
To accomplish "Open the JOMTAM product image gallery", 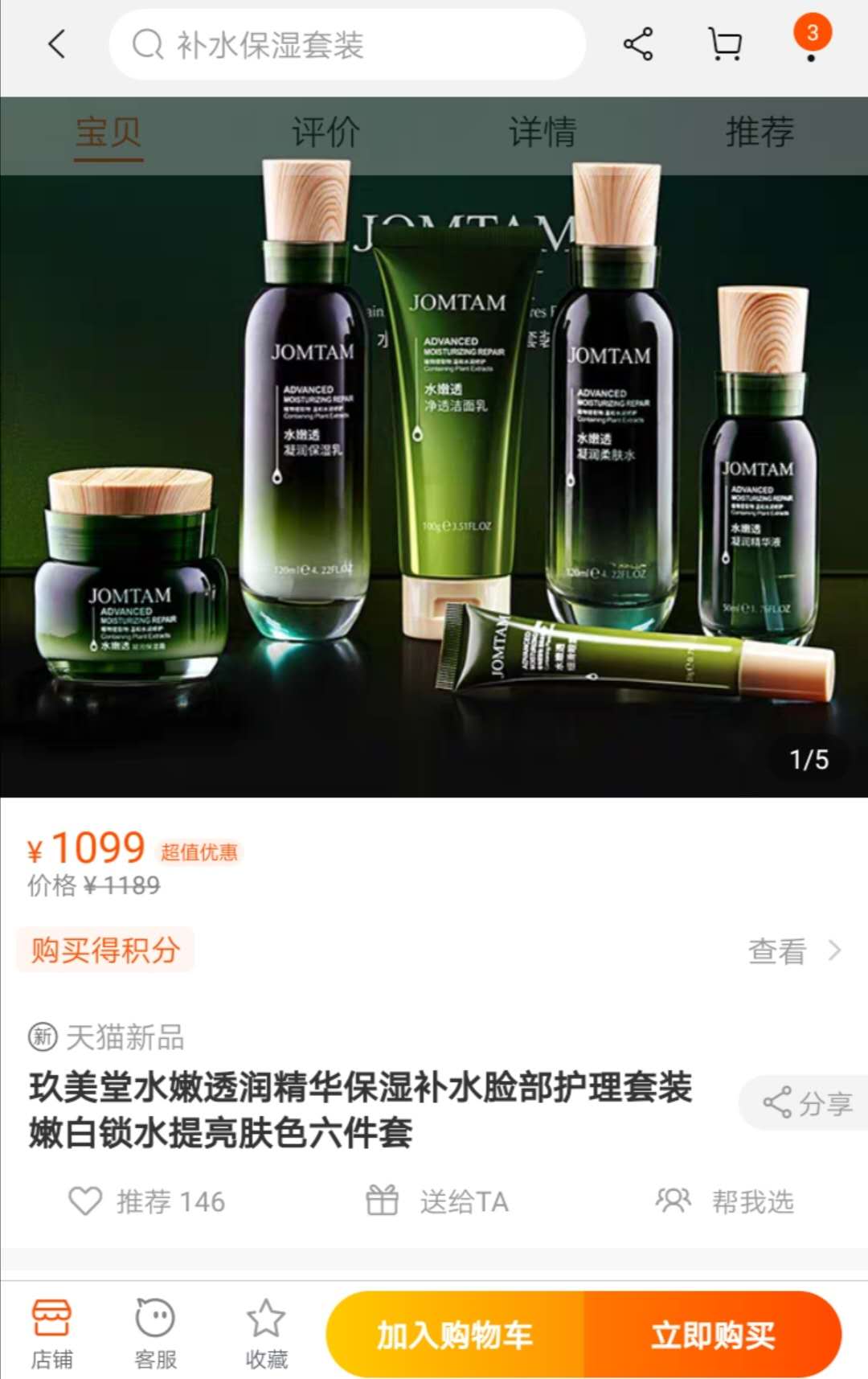I will tap(434, 482).
